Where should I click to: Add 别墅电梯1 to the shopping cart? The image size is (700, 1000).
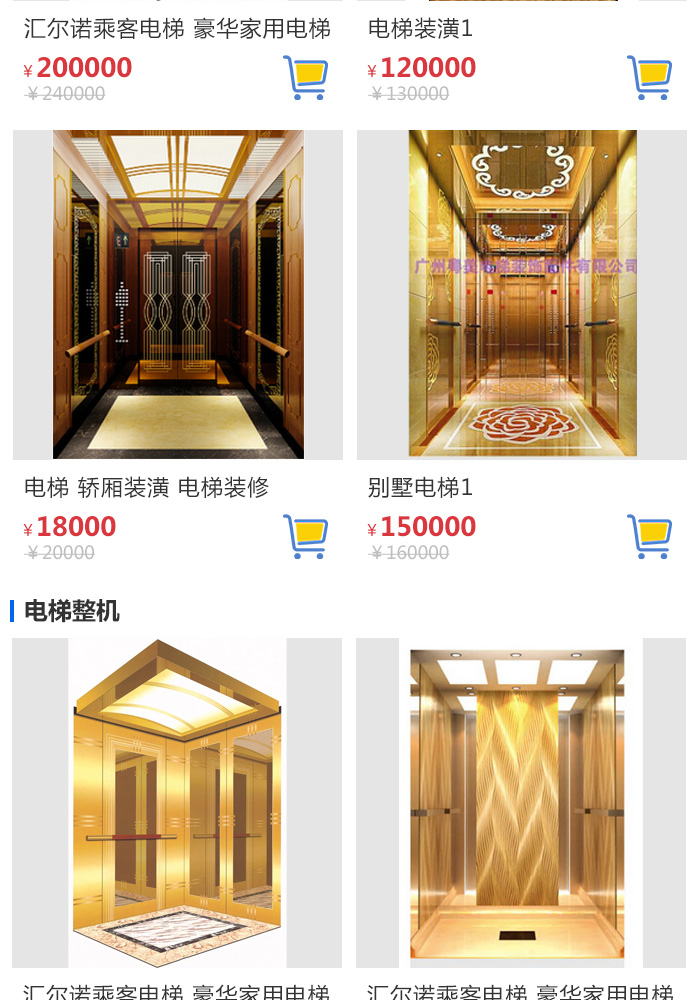(649, 536)
